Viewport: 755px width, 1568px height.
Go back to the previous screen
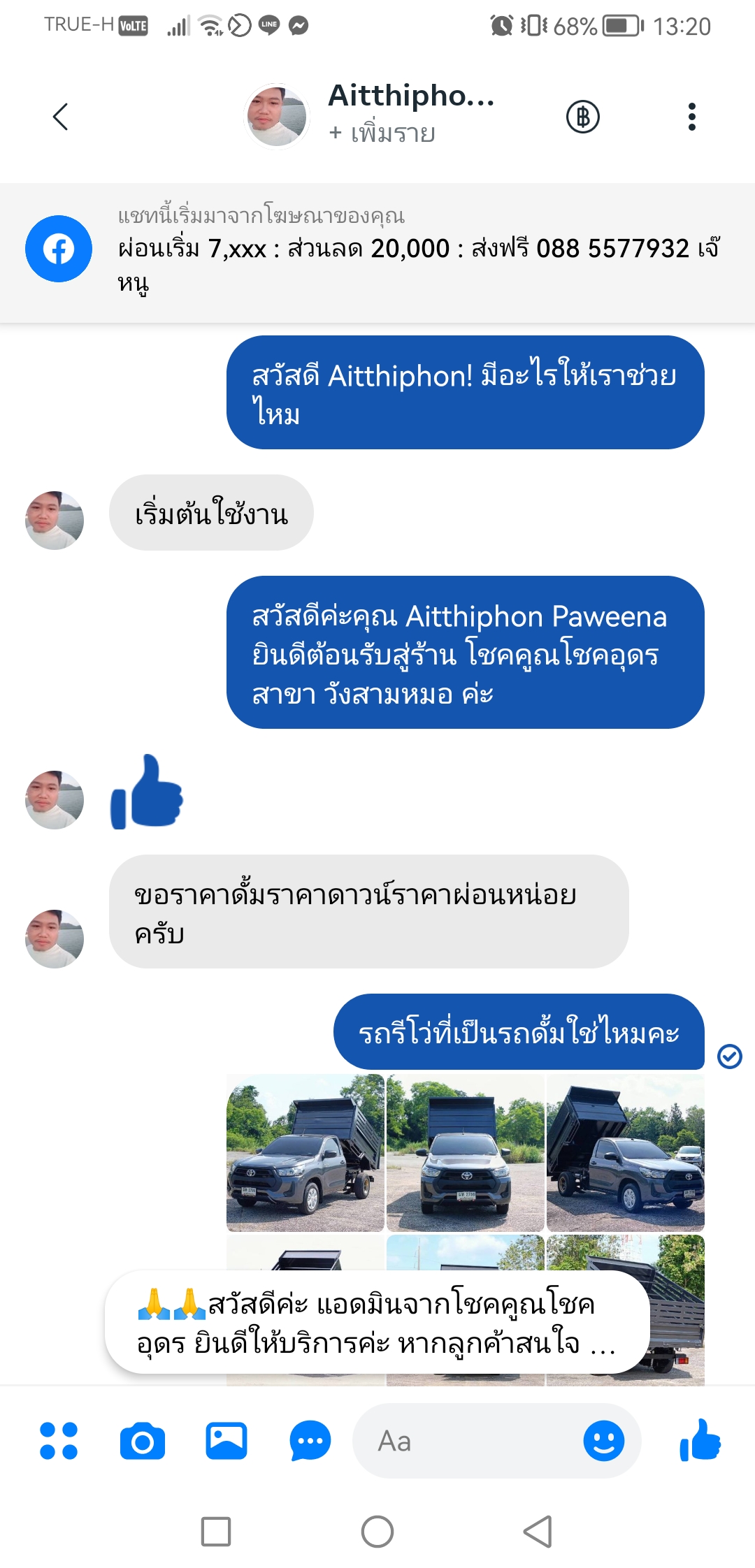coord(61,117)
